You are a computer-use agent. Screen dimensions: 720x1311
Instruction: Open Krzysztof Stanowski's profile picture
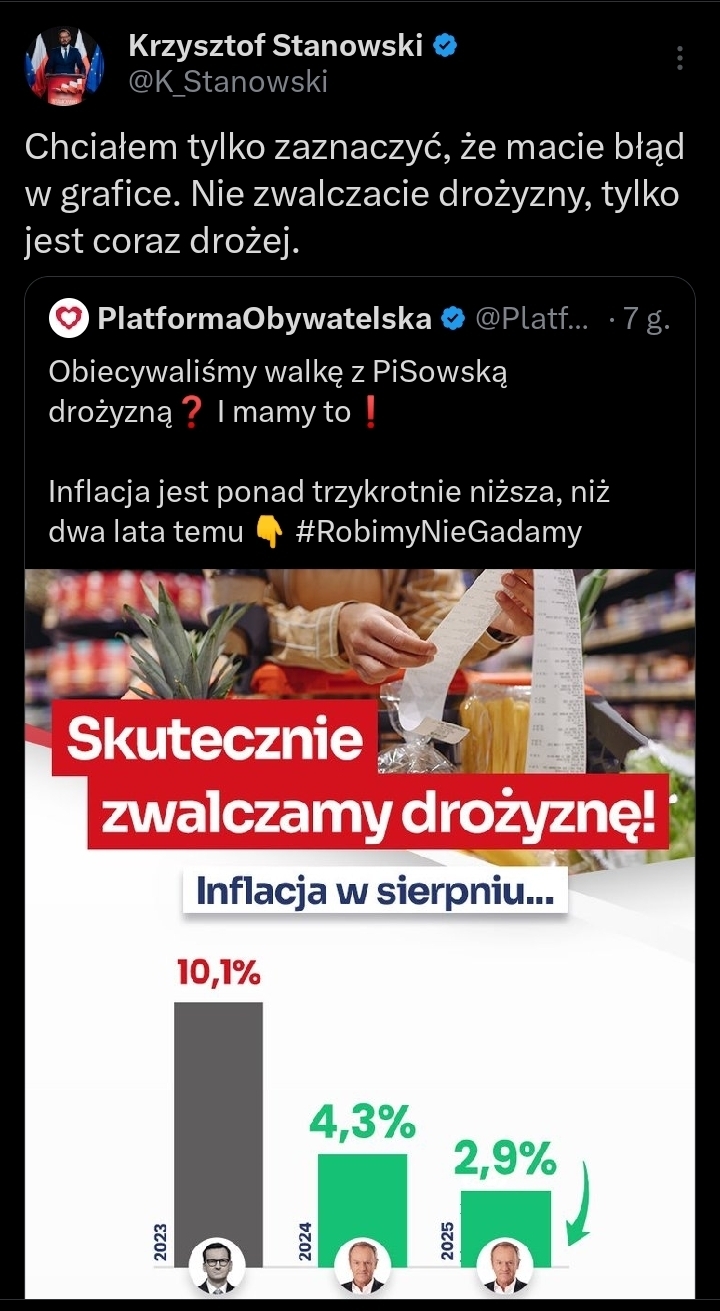[65, 66]
